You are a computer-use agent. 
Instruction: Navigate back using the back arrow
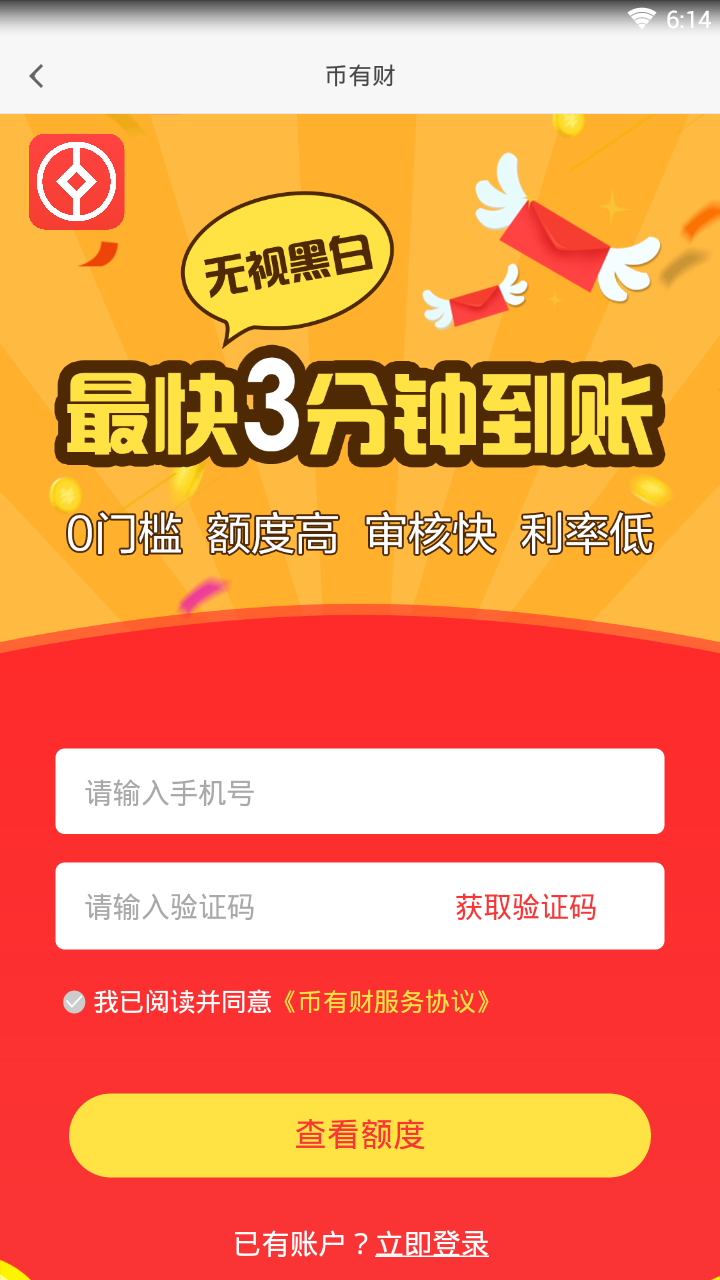[38, 75]
